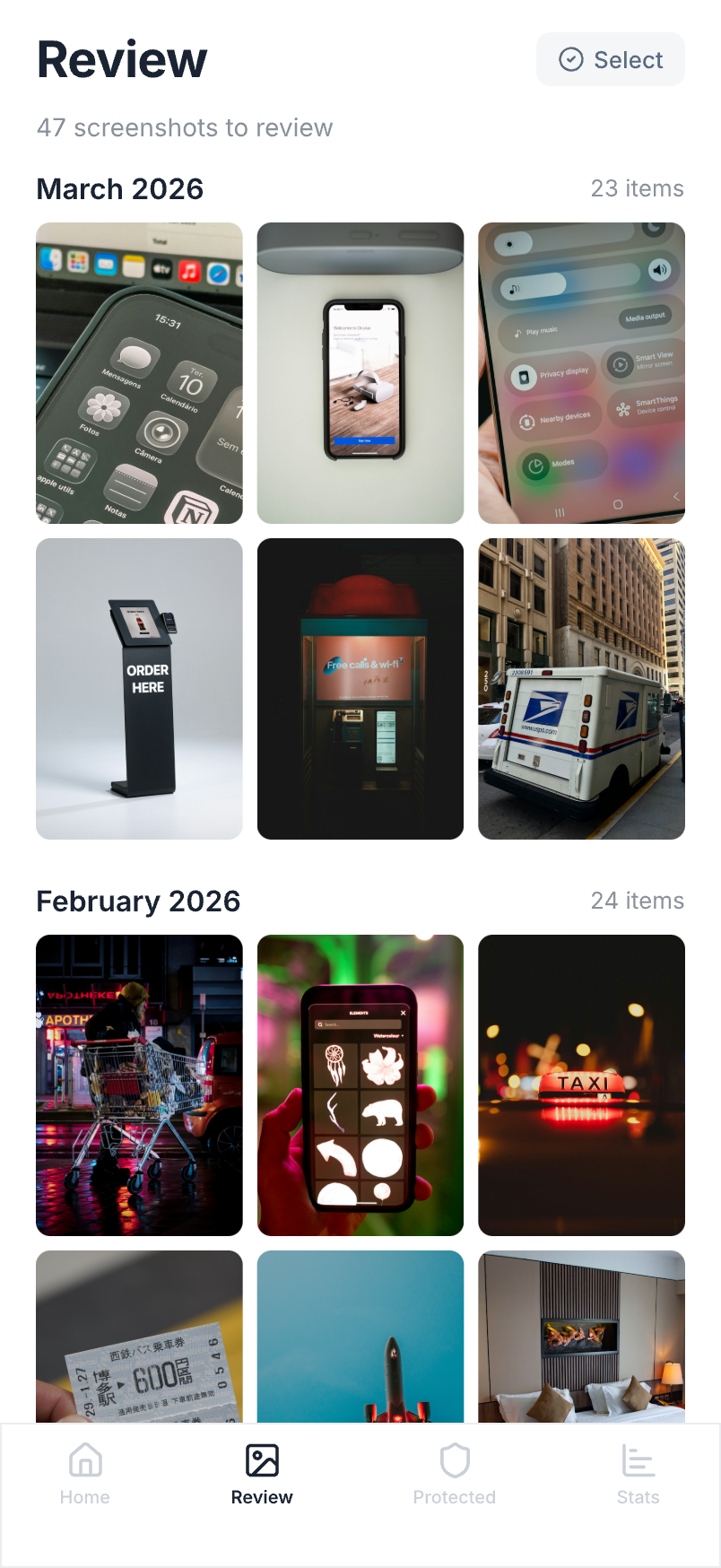721x1568 pixels.
Task: Switch to the Protected tab
Action: [454, 1476]
